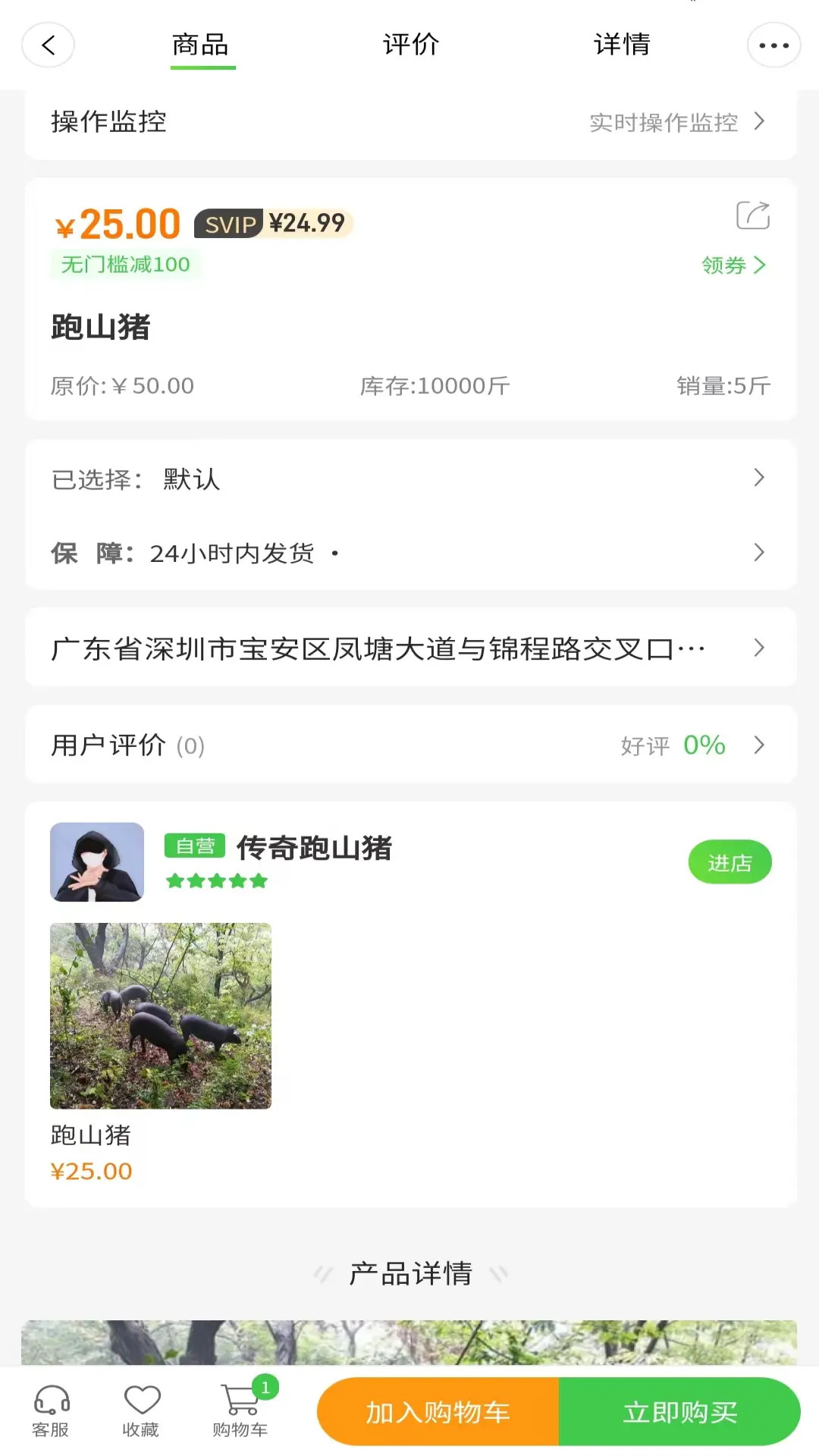Open customer service chat via 客服 icon
Viewport: 819px width, 1456px height.
50,1410
